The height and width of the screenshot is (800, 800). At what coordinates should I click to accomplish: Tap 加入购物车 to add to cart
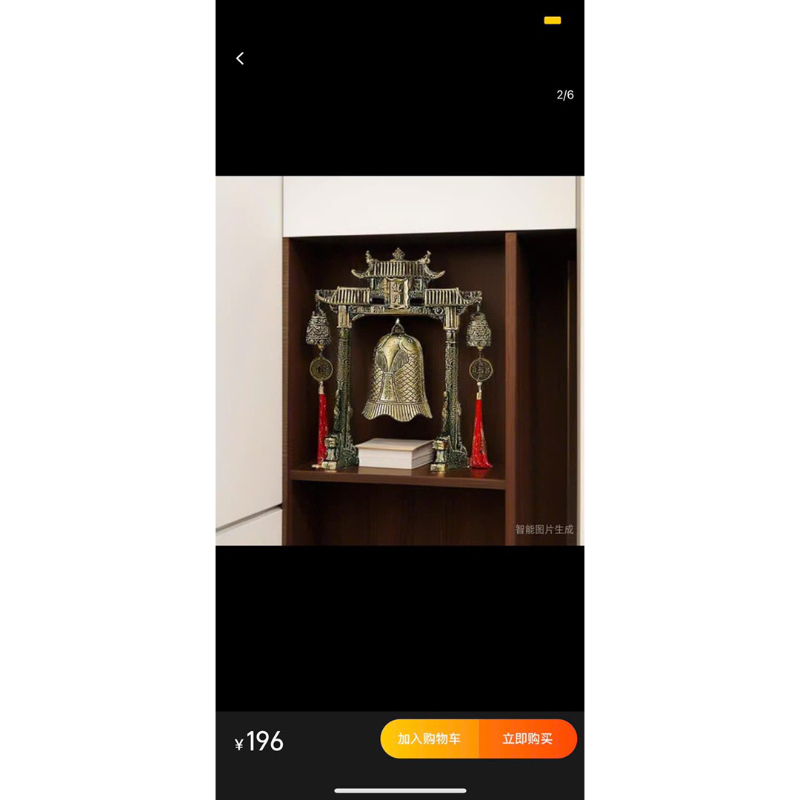429,739
